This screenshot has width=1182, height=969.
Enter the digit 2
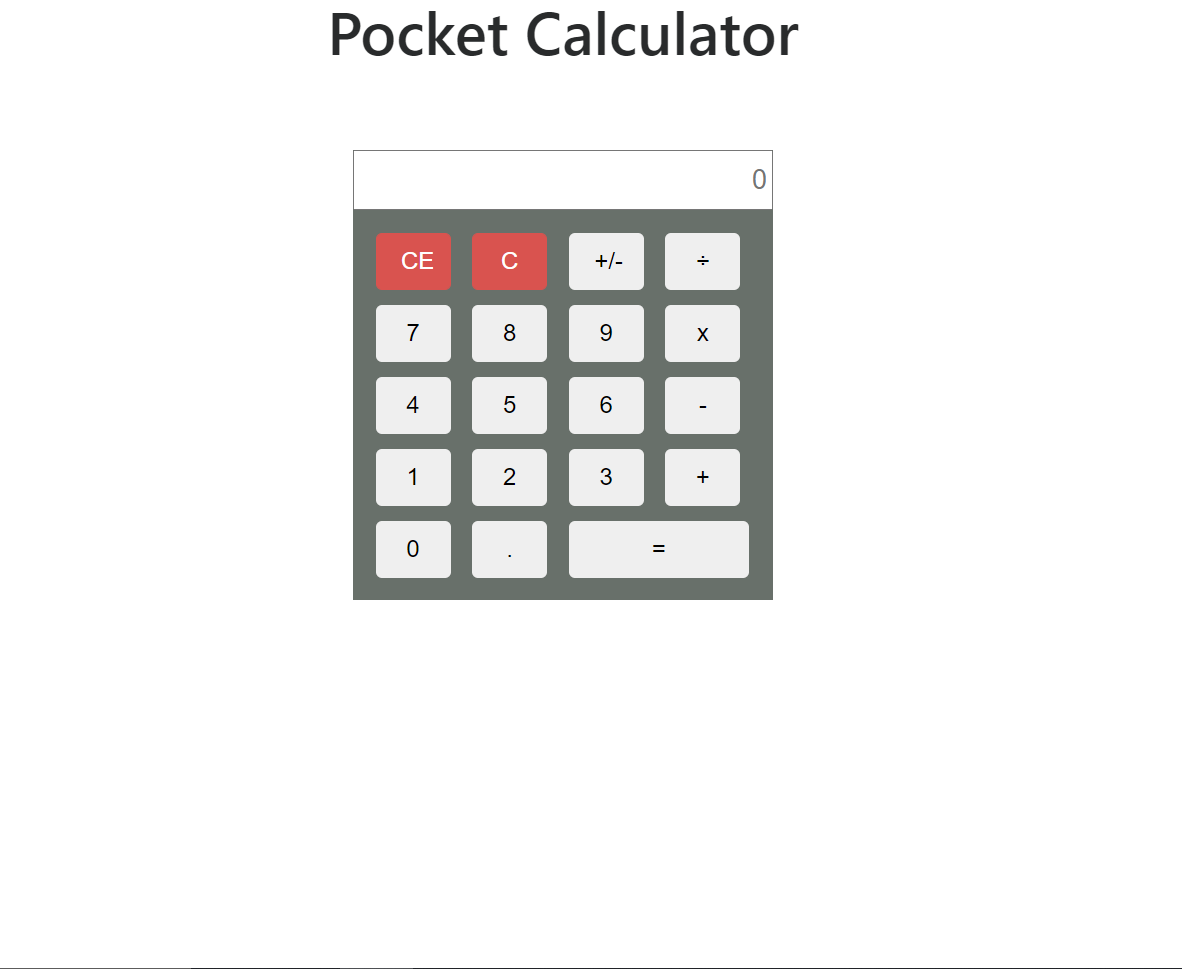pos(509,477)
